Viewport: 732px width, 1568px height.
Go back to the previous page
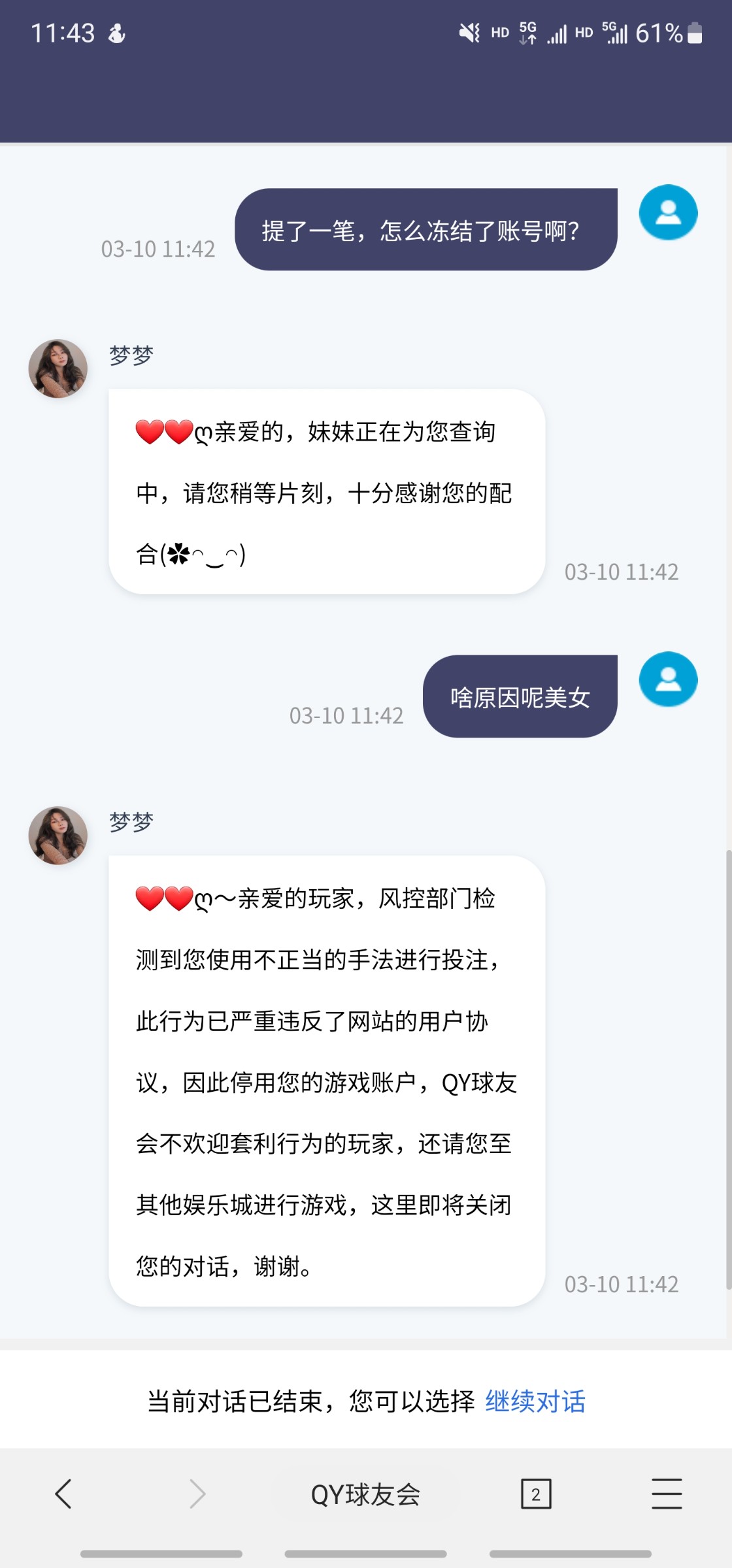(x=63, y=1494)
